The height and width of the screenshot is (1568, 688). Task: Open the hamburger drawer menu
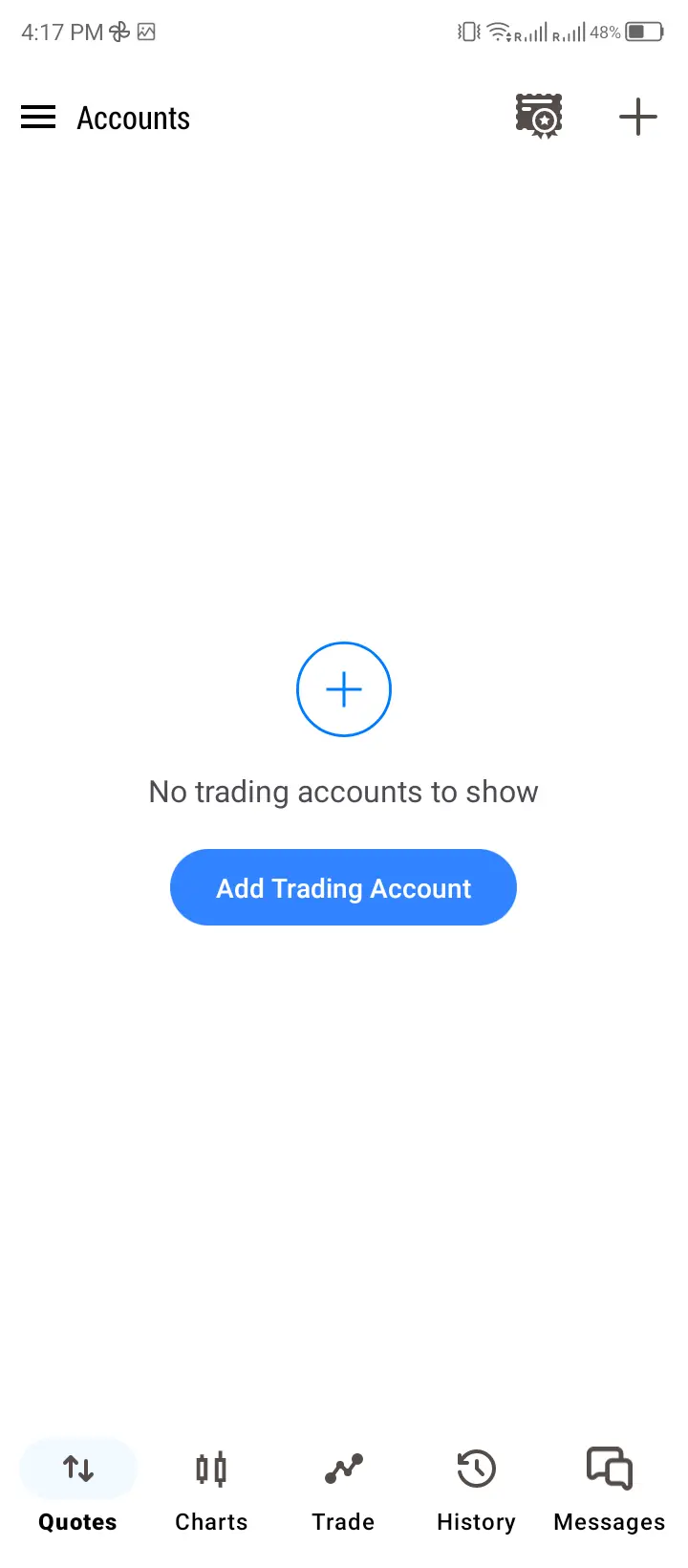point(38,118)
